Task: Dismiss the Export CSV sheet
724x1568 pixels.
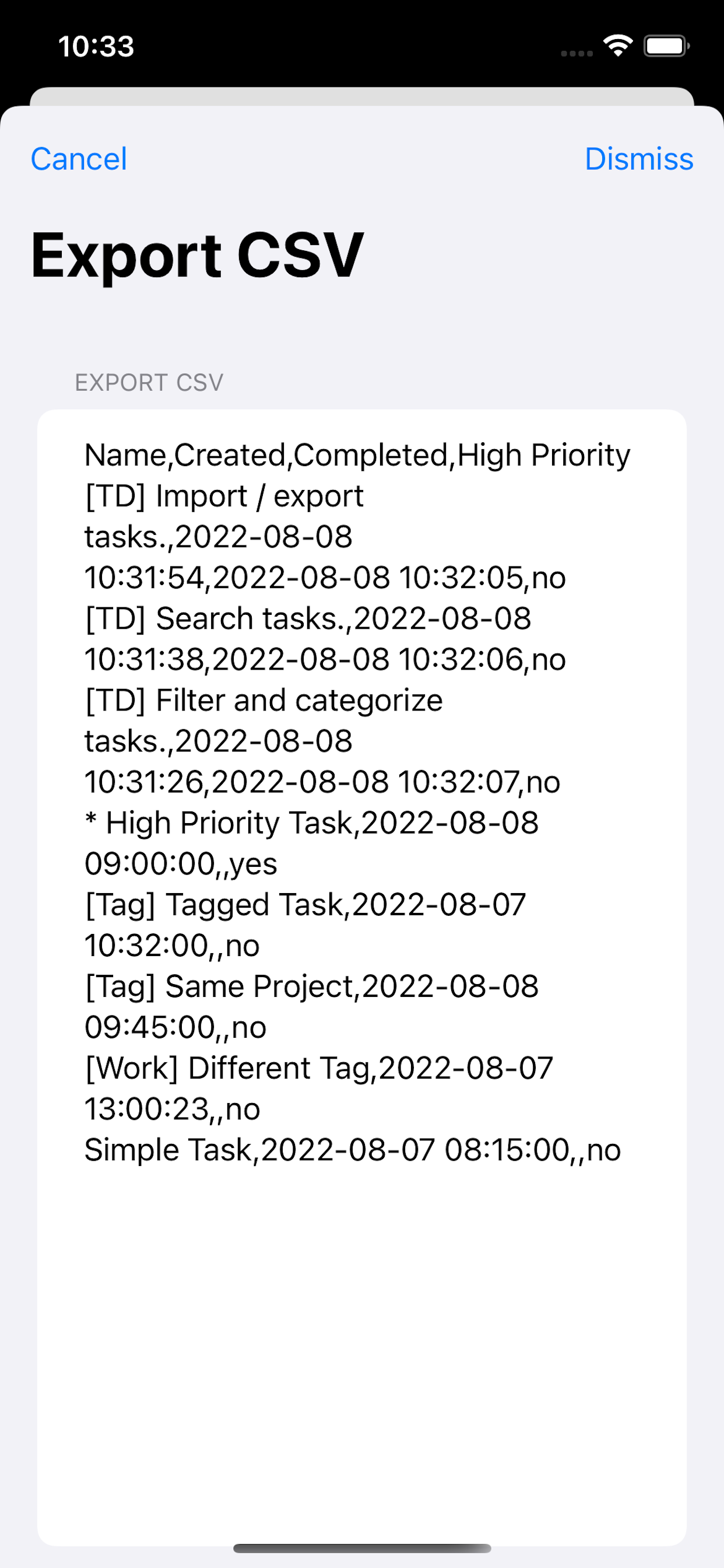Action: (639, 159)
